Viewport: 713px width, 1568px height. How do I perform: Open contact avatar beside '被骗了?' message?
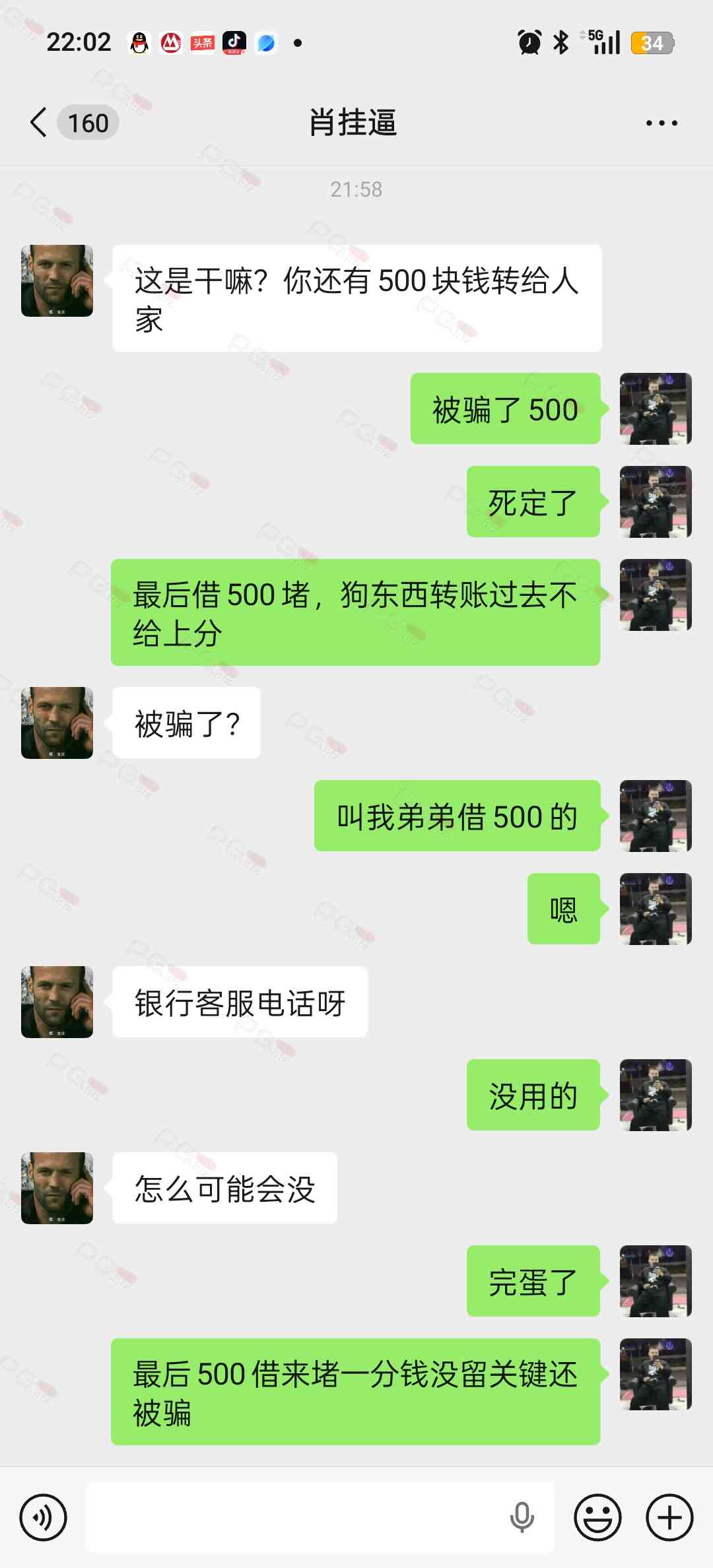(57, 723)
